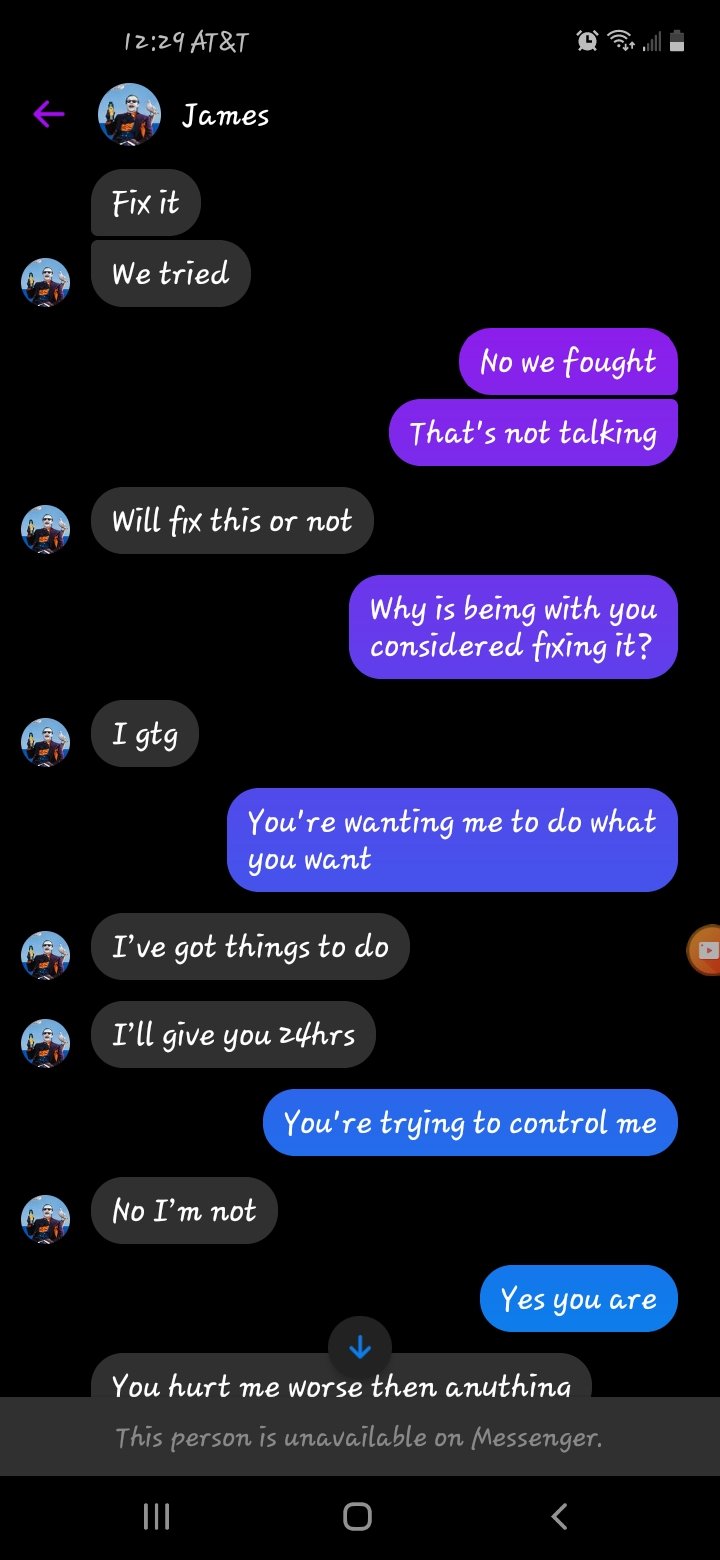Go to the home screen
Screen dimensions: 720x1560
click(357, 1516)
